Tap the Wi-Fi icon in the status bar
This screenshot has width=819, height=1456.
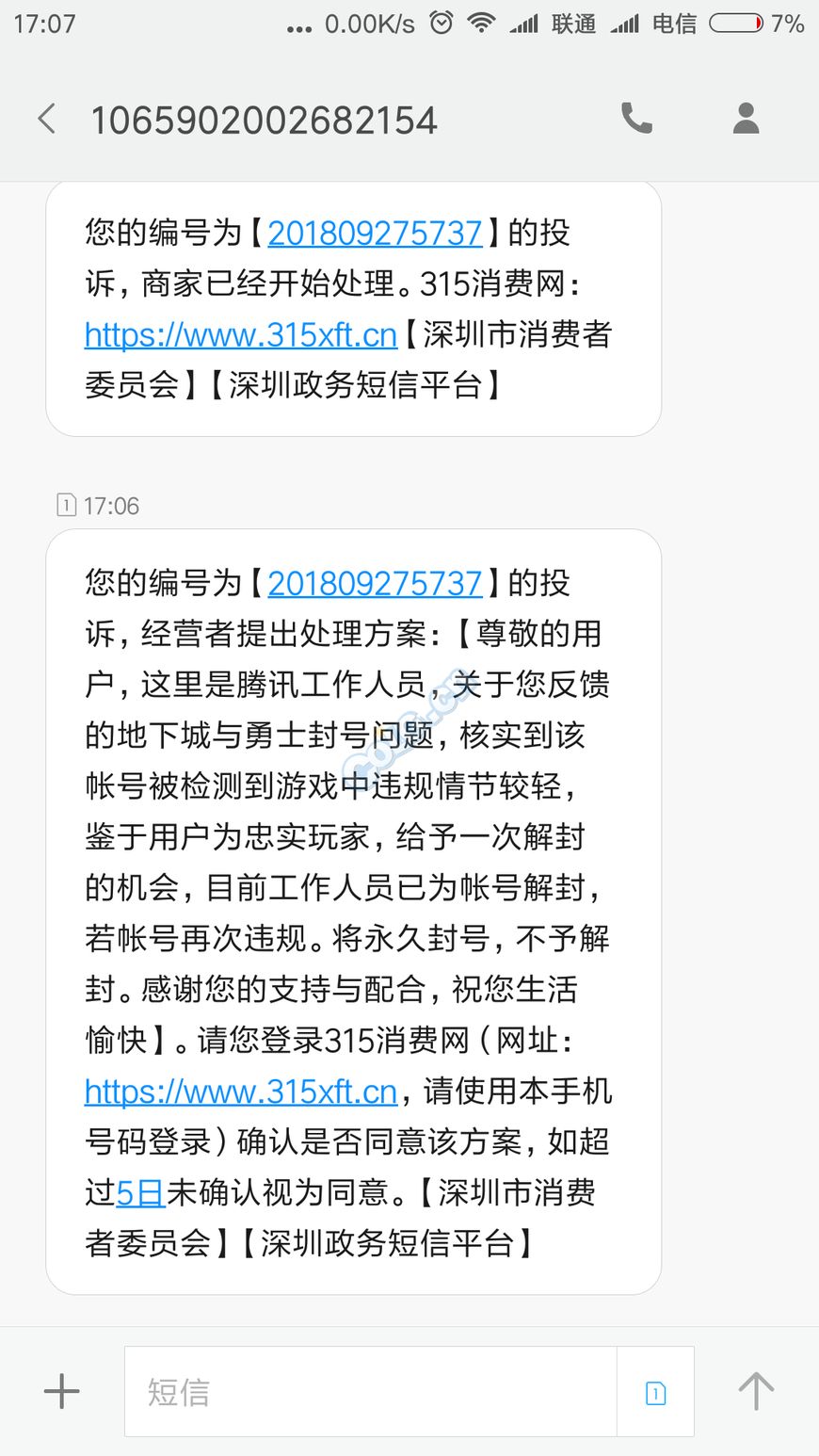(480, 23)
